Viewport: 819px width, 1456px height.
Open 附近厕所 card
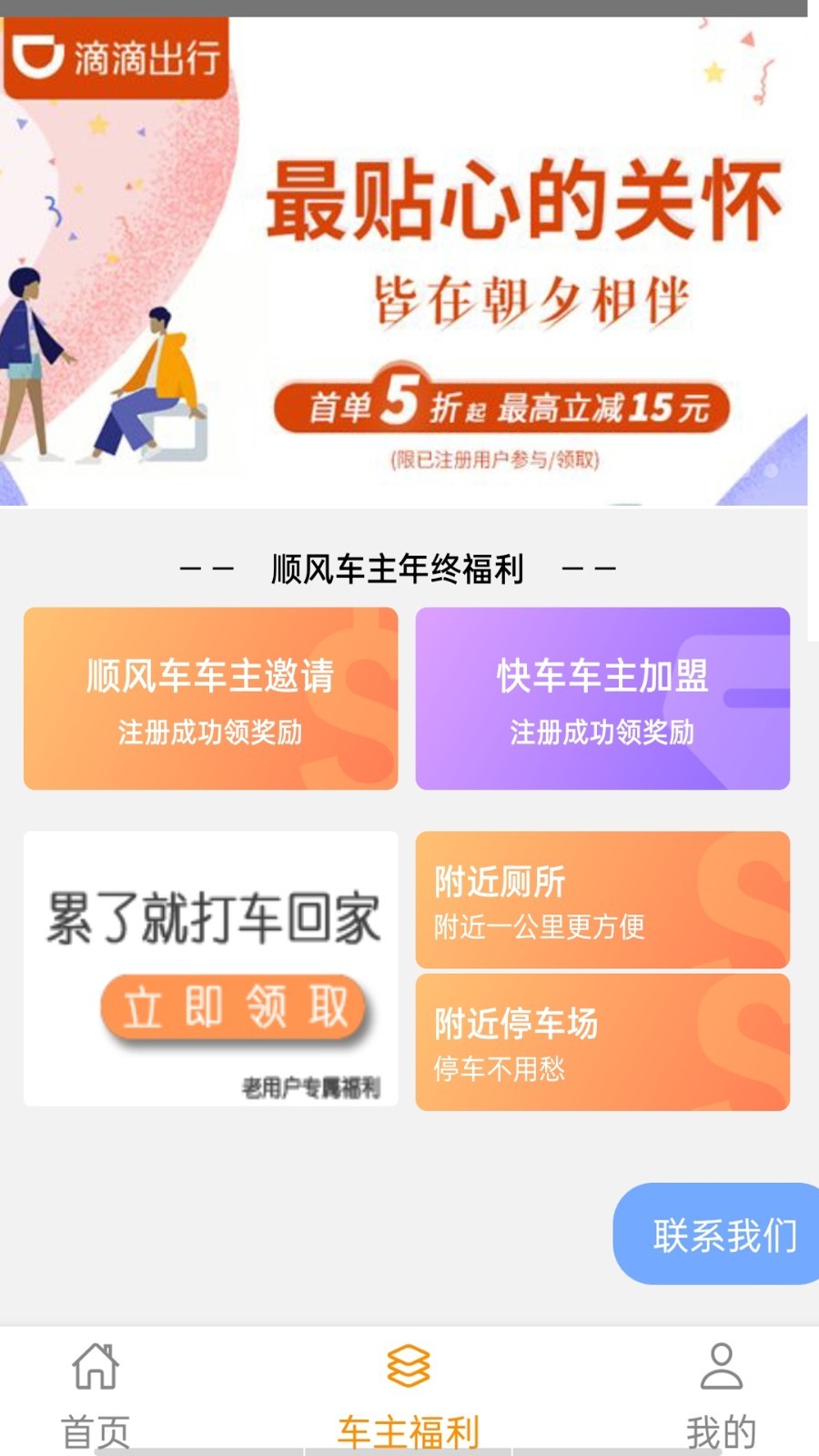pyautogui.click(x=602, y=899)
